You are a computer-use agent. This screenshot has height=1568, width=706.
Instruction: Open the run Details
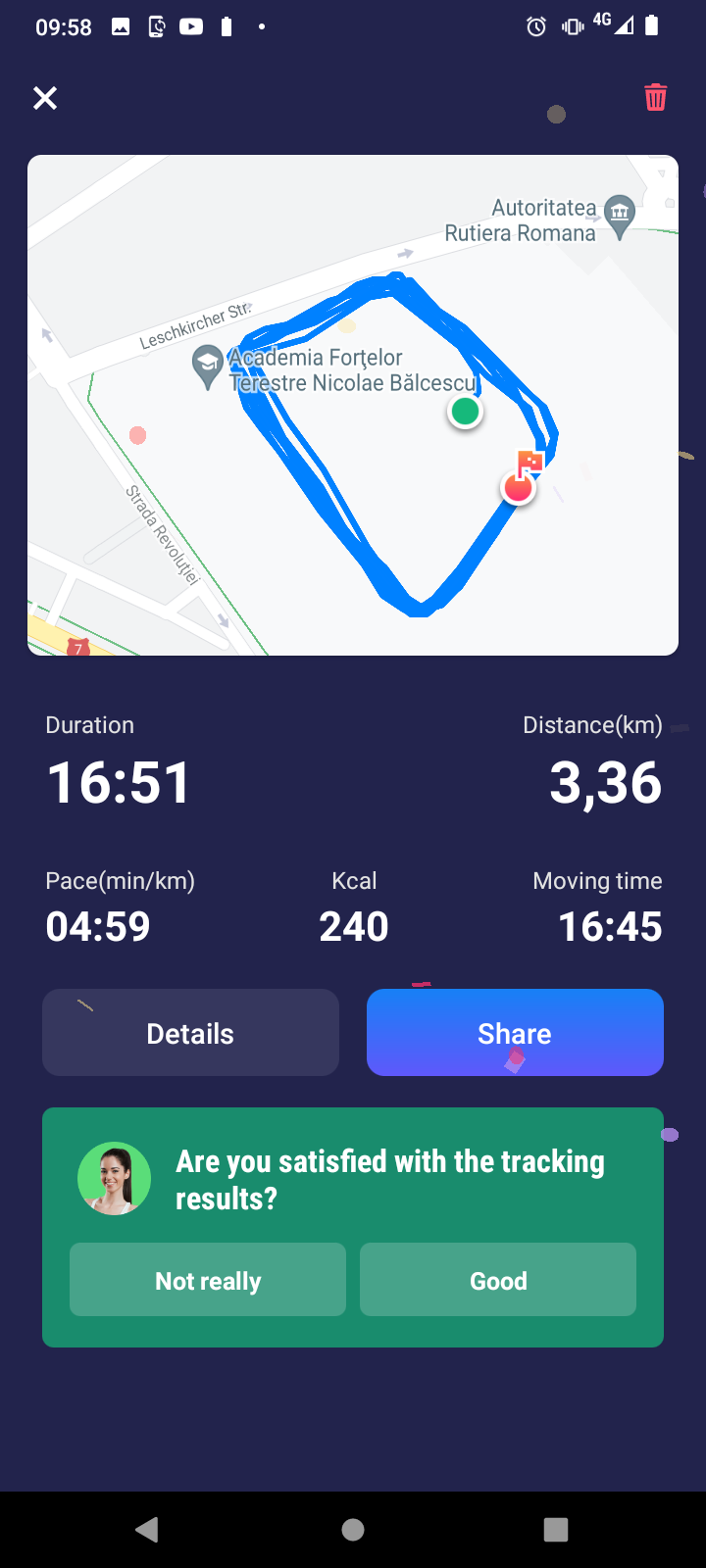190,1033
